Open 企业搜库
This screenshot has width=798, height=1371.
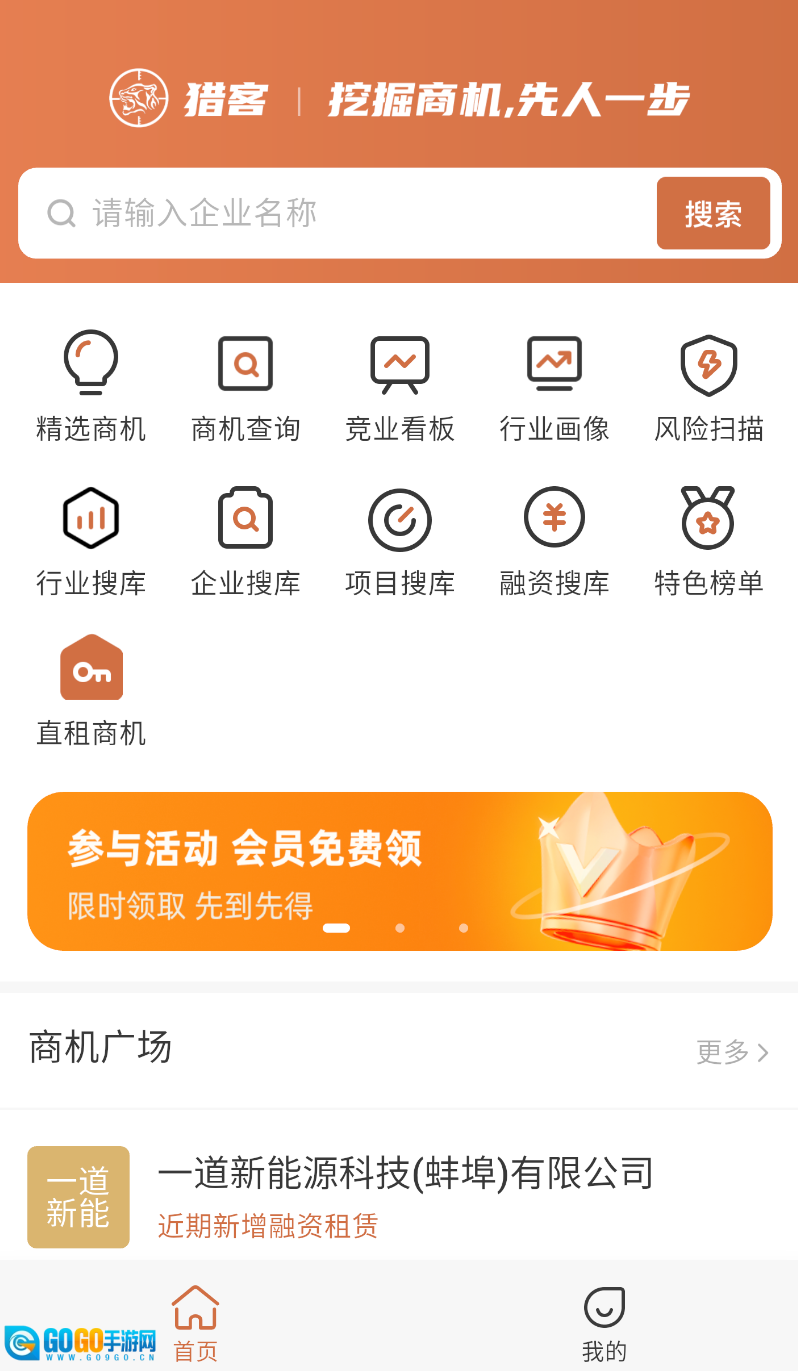[245, 541]
